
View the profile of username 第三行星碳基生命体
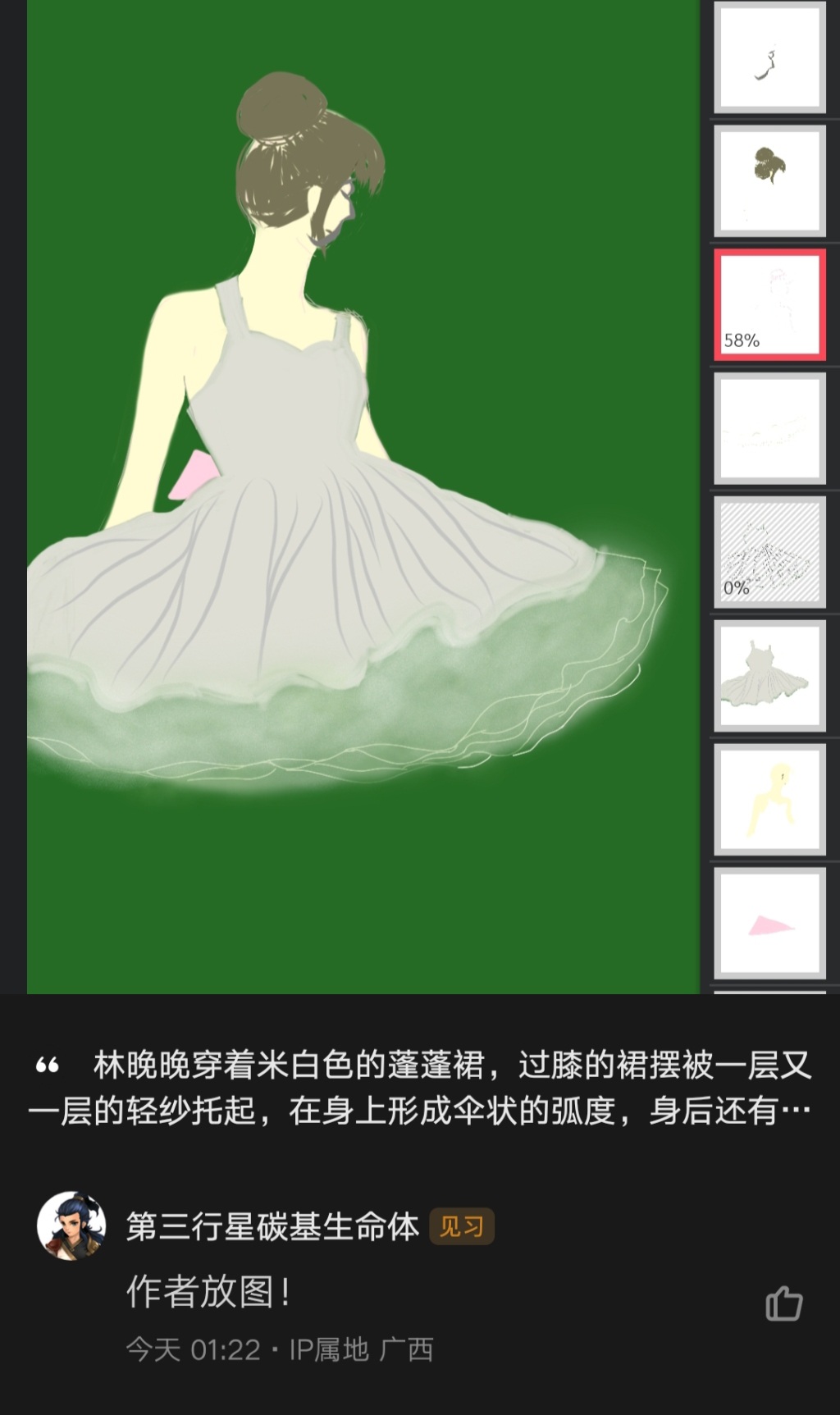pyautogui.click(x=272, y=1227)
